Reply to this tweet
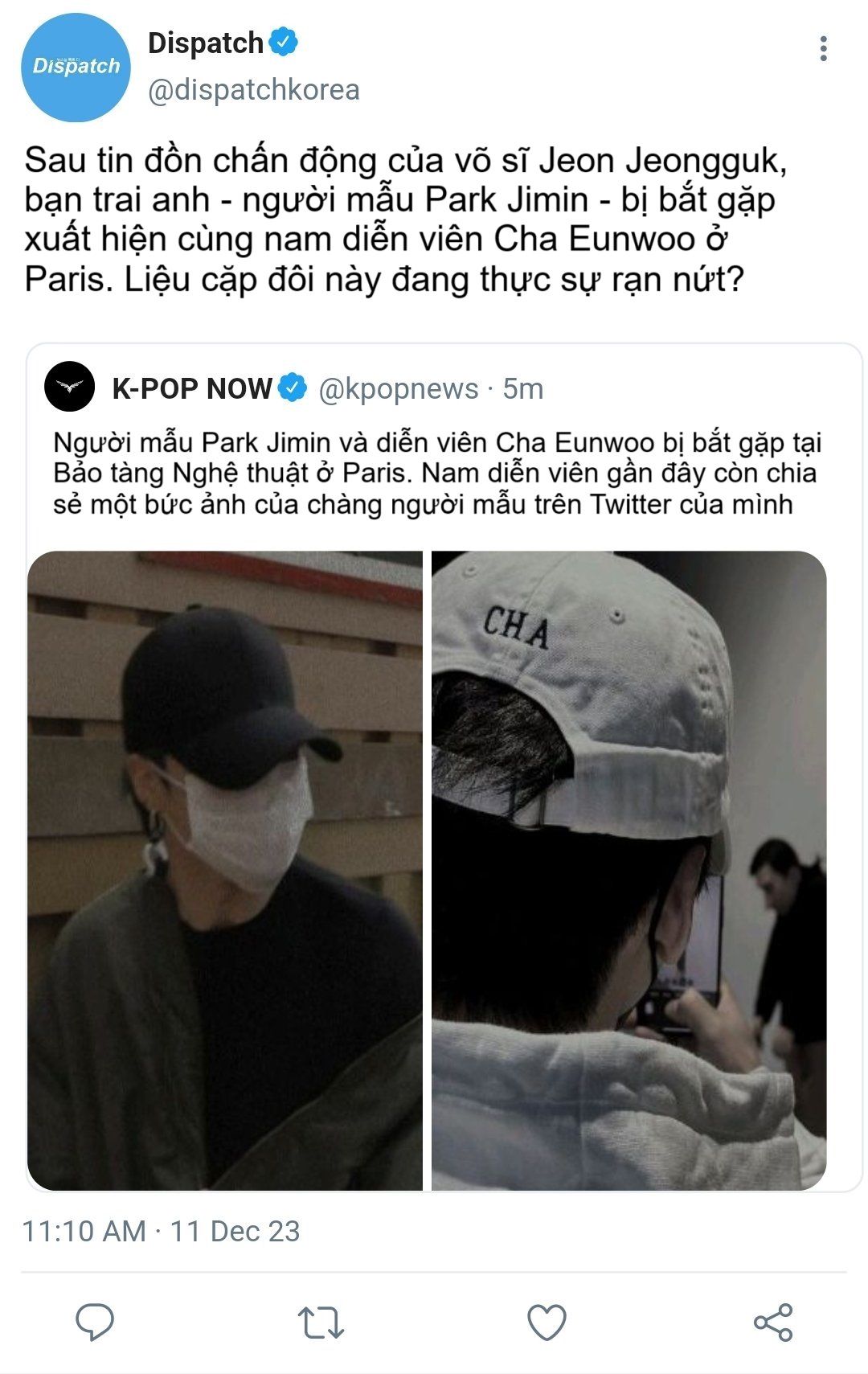The image size is (868, 1374). (x=95, y=1321)
